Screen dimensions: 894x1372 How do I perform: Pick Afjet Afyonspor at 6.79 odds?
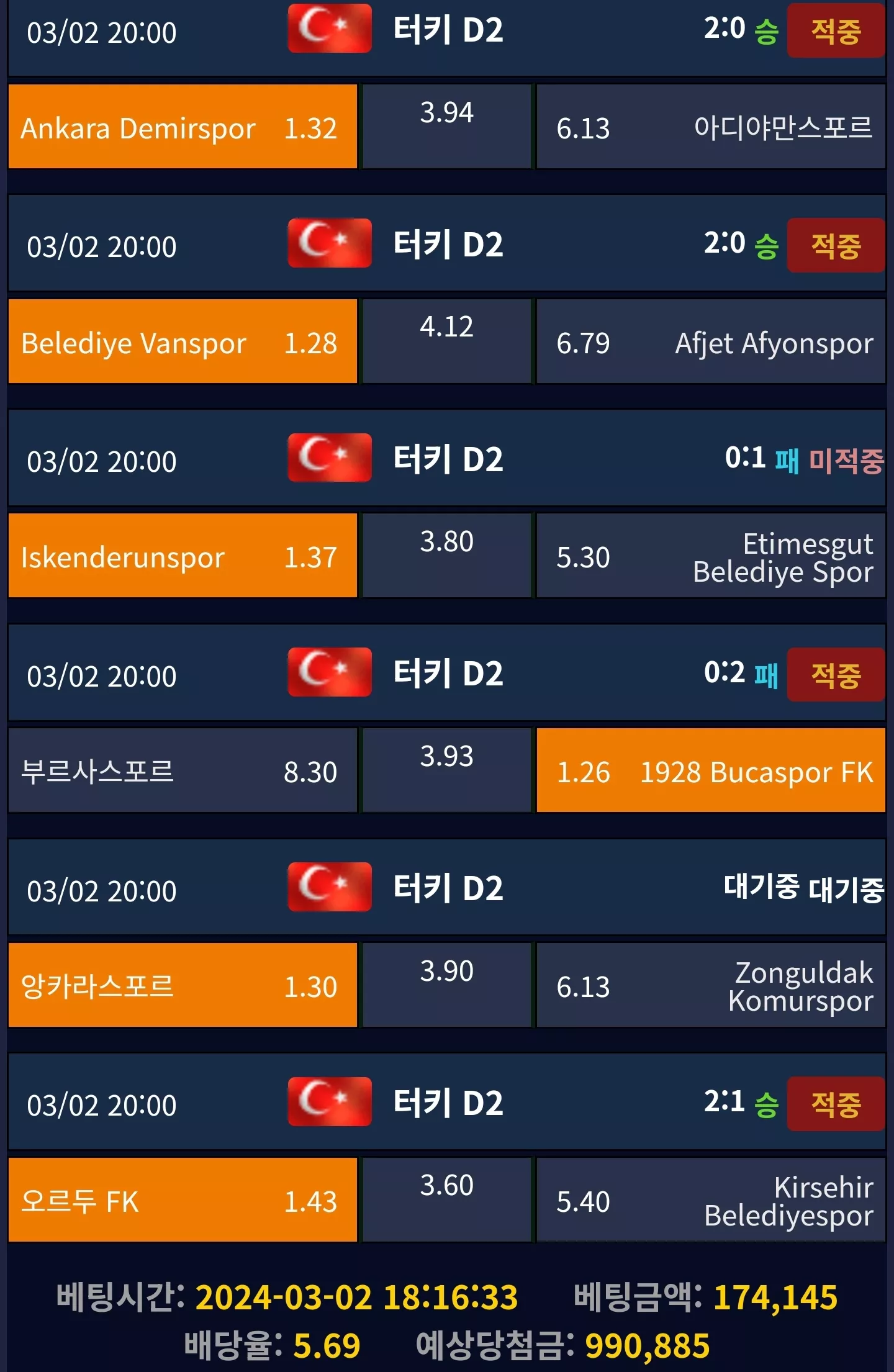point(711,341)
